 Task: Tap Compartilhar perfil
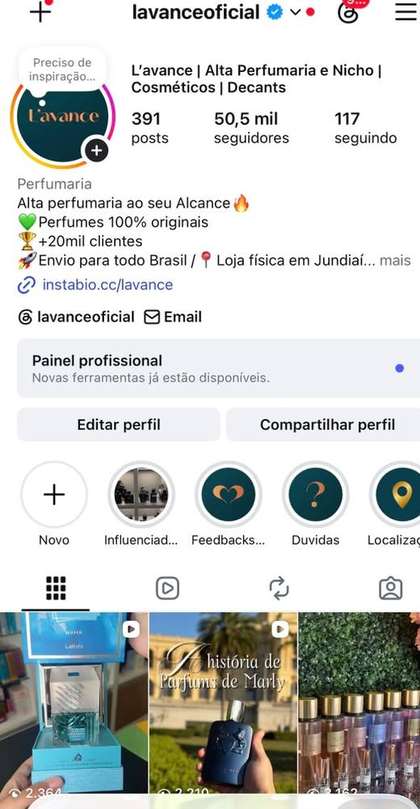pos(325,425)
